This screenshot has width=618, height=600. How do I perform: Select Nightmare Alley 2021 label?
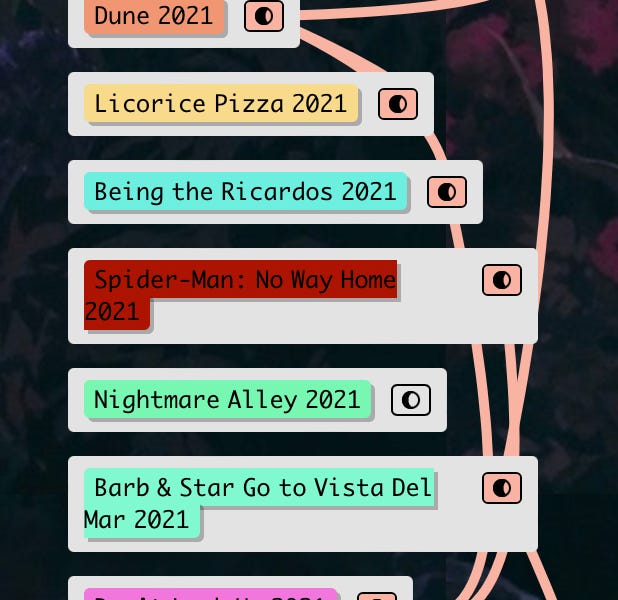[227, 400]
